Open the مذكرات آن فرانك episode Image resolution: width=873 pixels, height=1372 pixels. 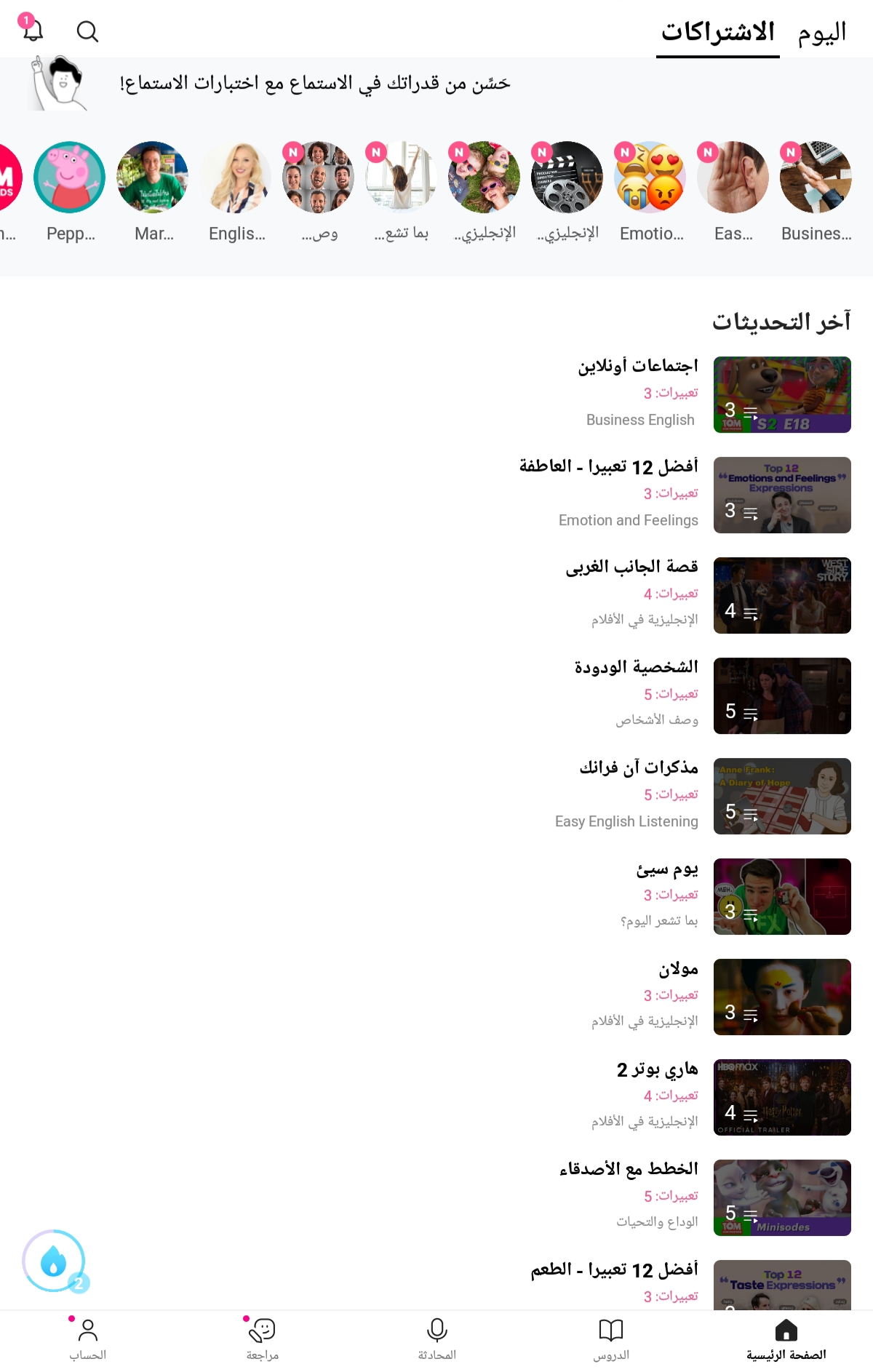point(782,796)
